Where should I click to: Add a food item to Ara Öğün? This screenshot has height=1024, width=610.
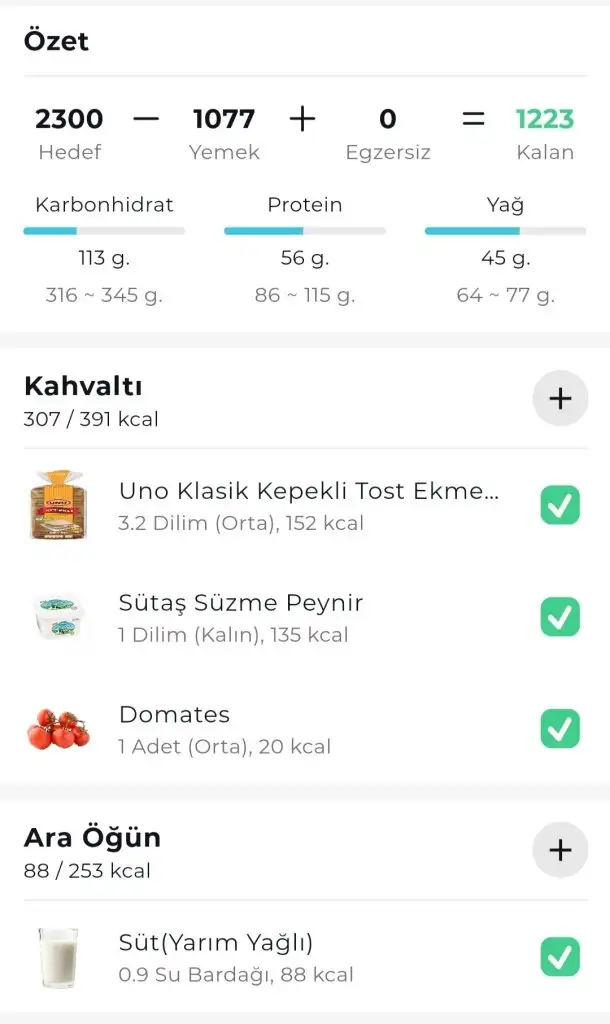click(x=560, y=850)
